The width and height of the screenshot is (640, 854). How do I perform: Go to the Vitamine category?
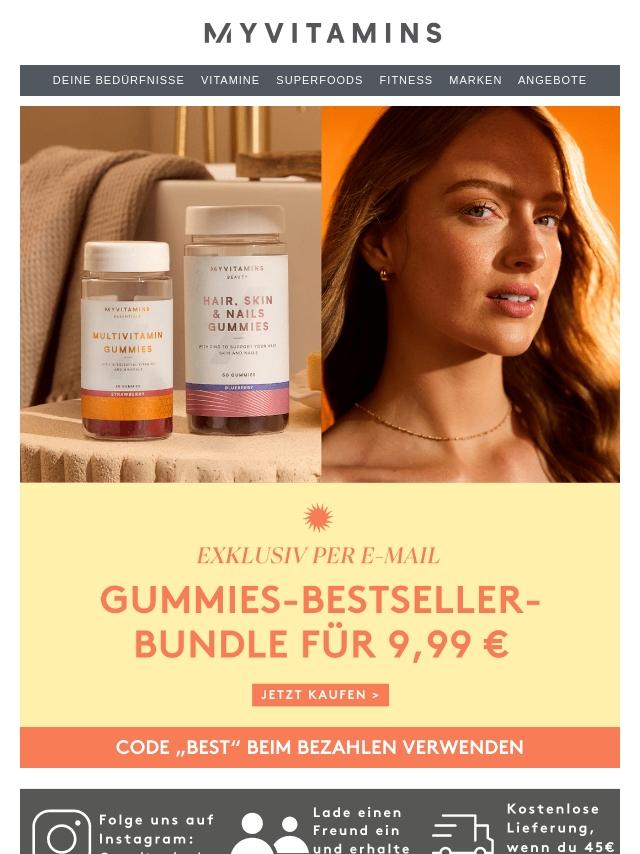point(230,80)
